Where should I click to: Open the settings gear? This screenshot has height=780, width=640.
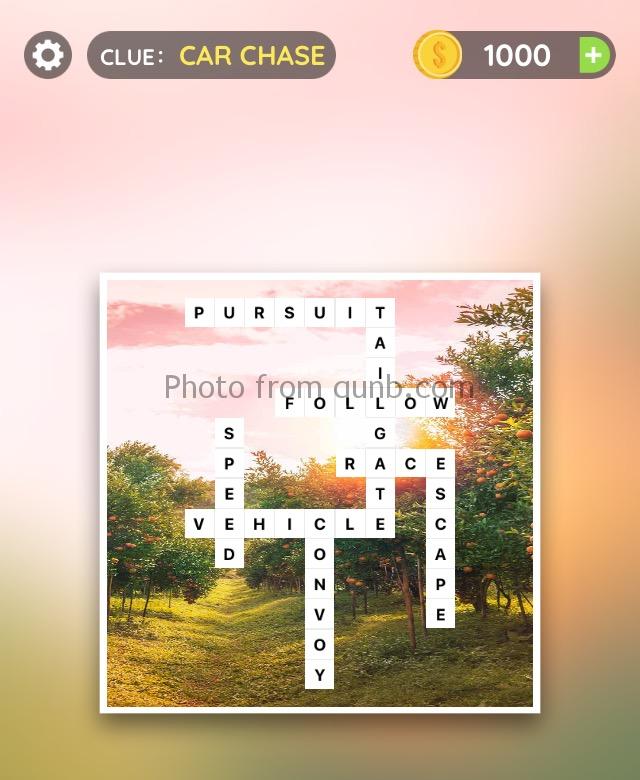48,55
